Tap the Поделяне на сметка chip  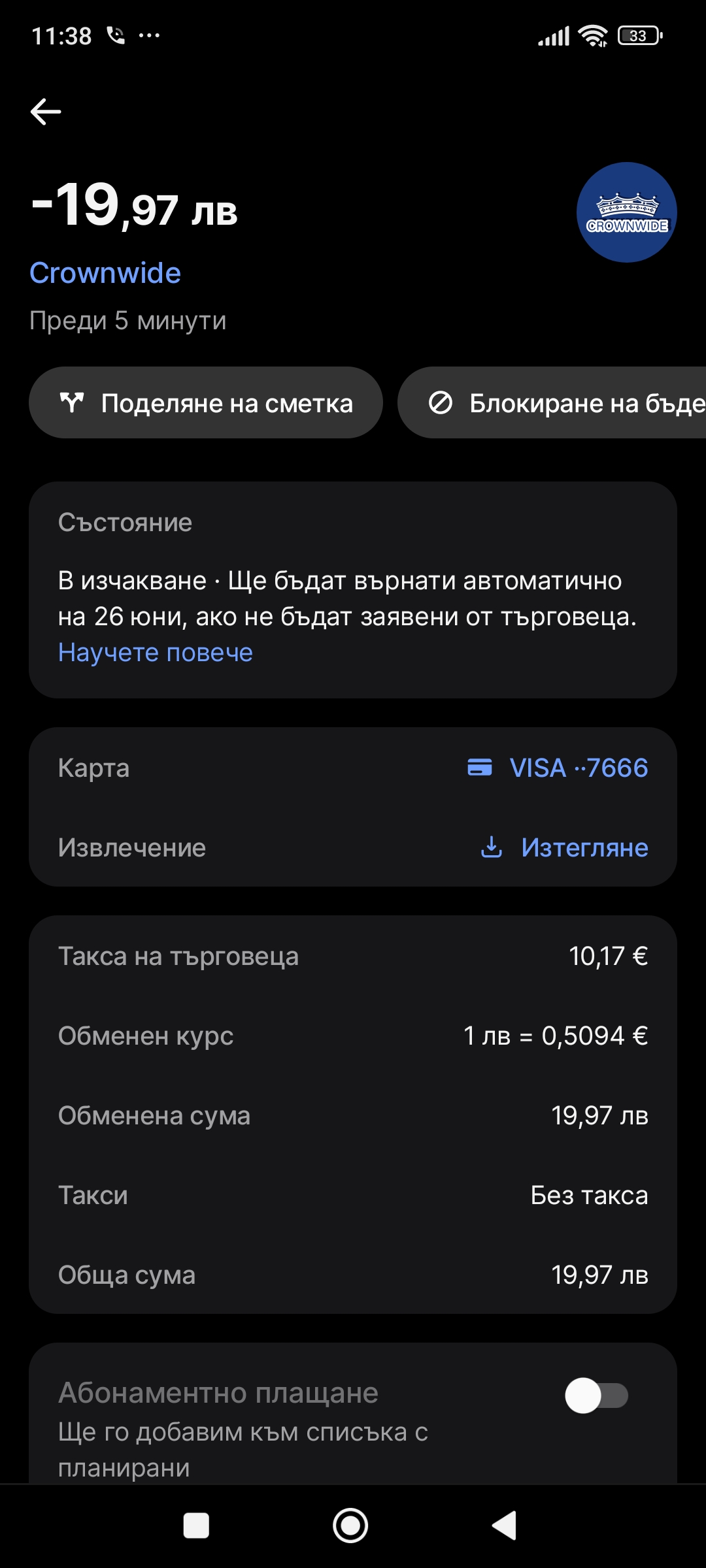206,402
